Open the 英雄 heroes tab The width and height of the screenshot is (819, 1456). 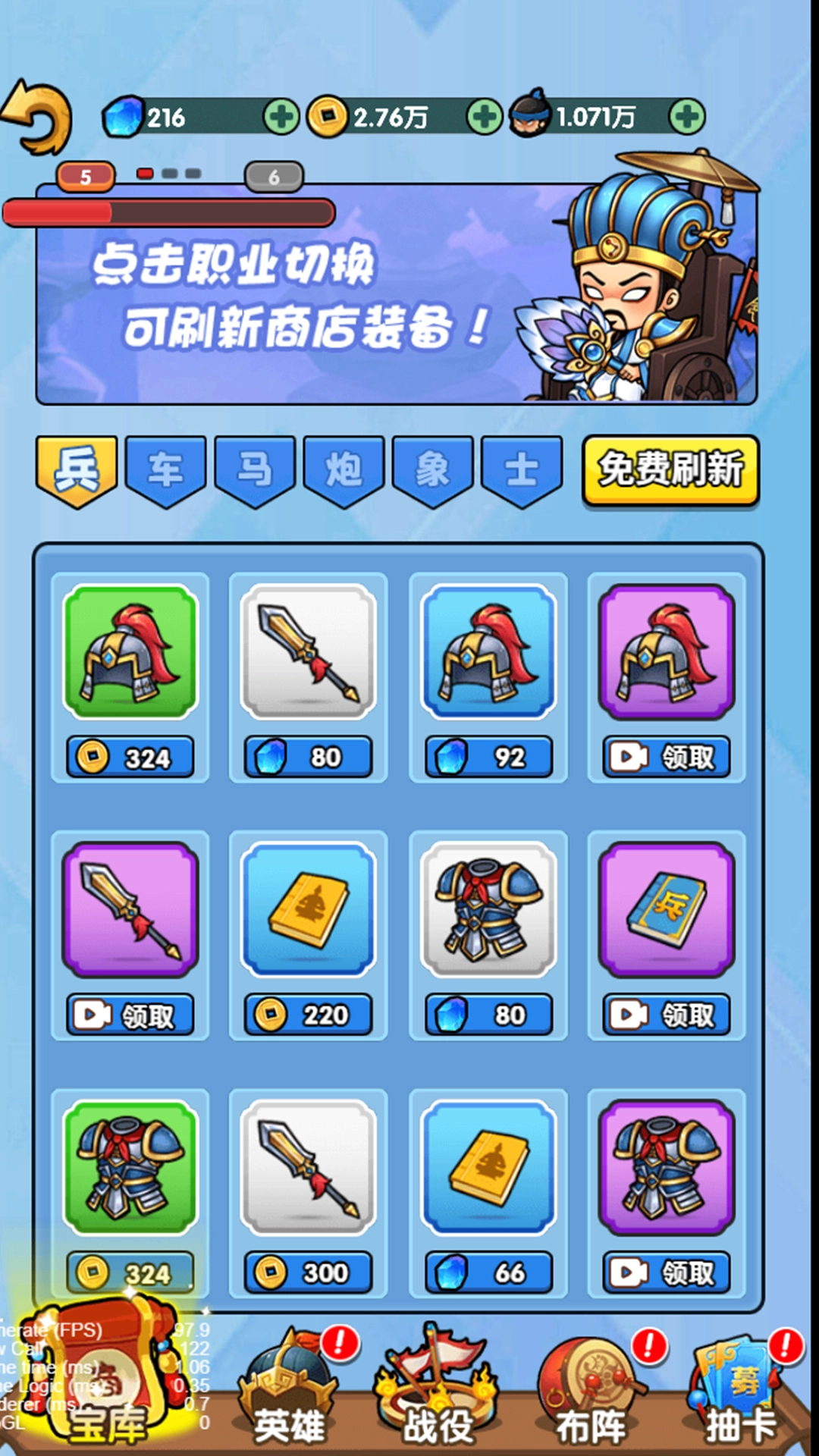coord(290,1395)
